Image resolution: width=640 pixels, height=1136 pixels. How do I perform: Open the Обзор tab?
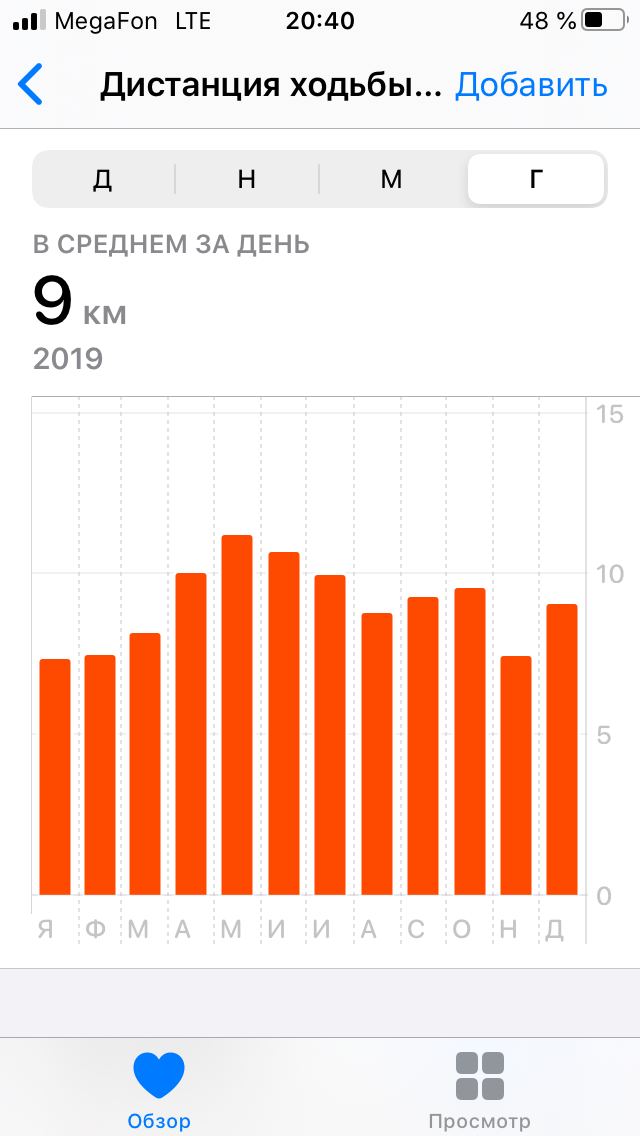pyautogui.click(x=159, y=1090)
